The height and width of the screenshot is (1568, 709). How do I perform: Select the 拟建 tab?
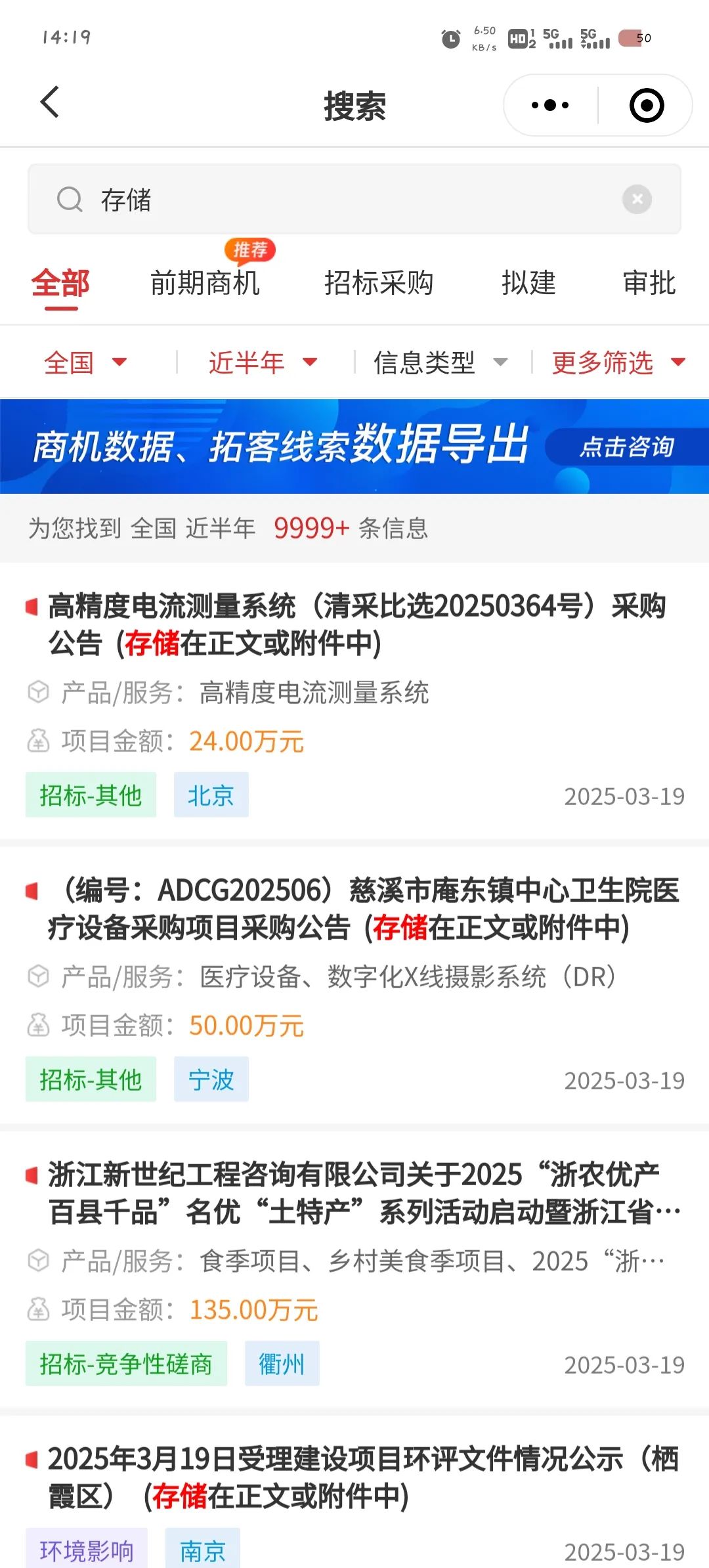[x=528, y=283]
